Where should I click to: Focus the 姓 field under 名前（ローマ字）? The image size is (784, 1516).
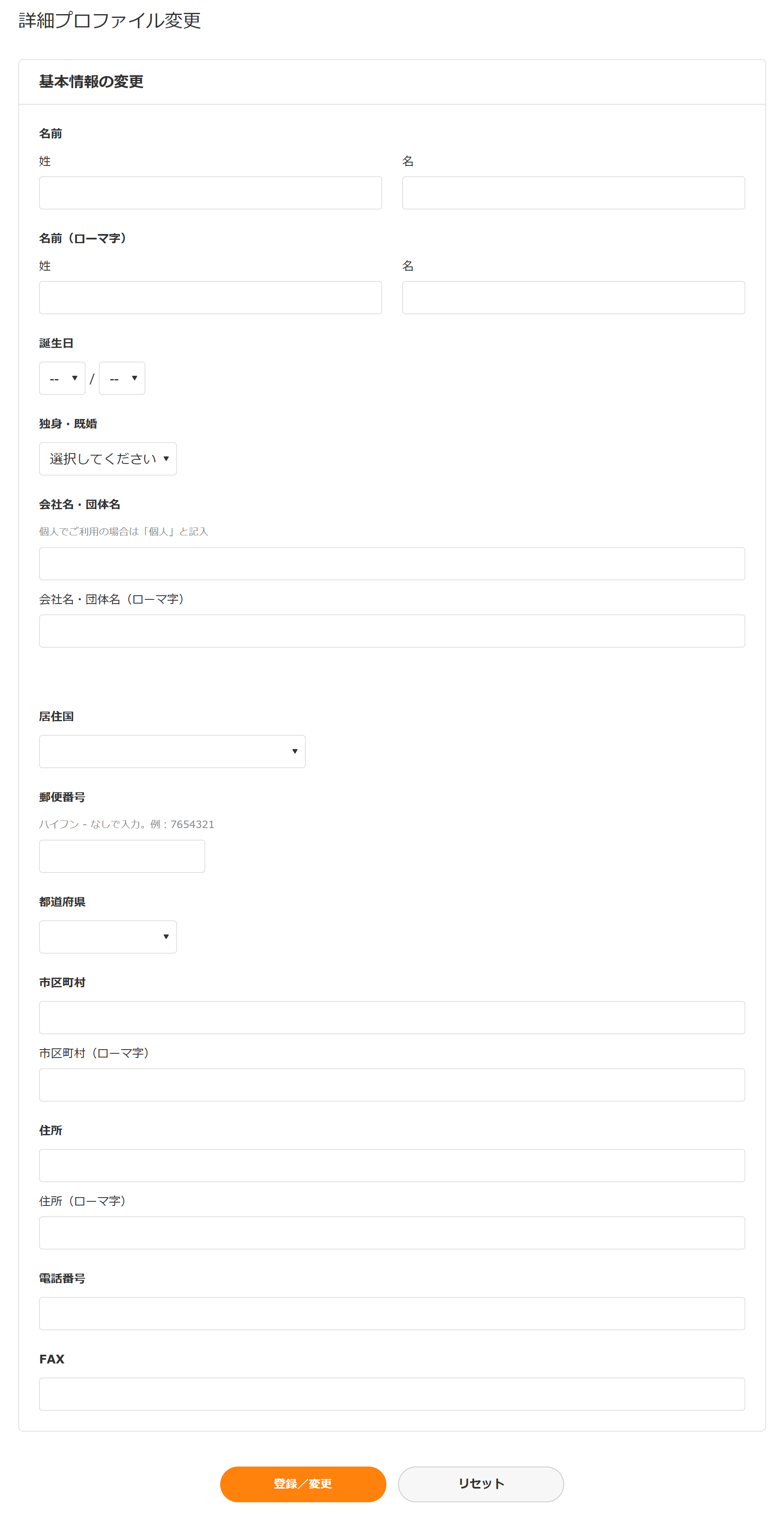210,297
